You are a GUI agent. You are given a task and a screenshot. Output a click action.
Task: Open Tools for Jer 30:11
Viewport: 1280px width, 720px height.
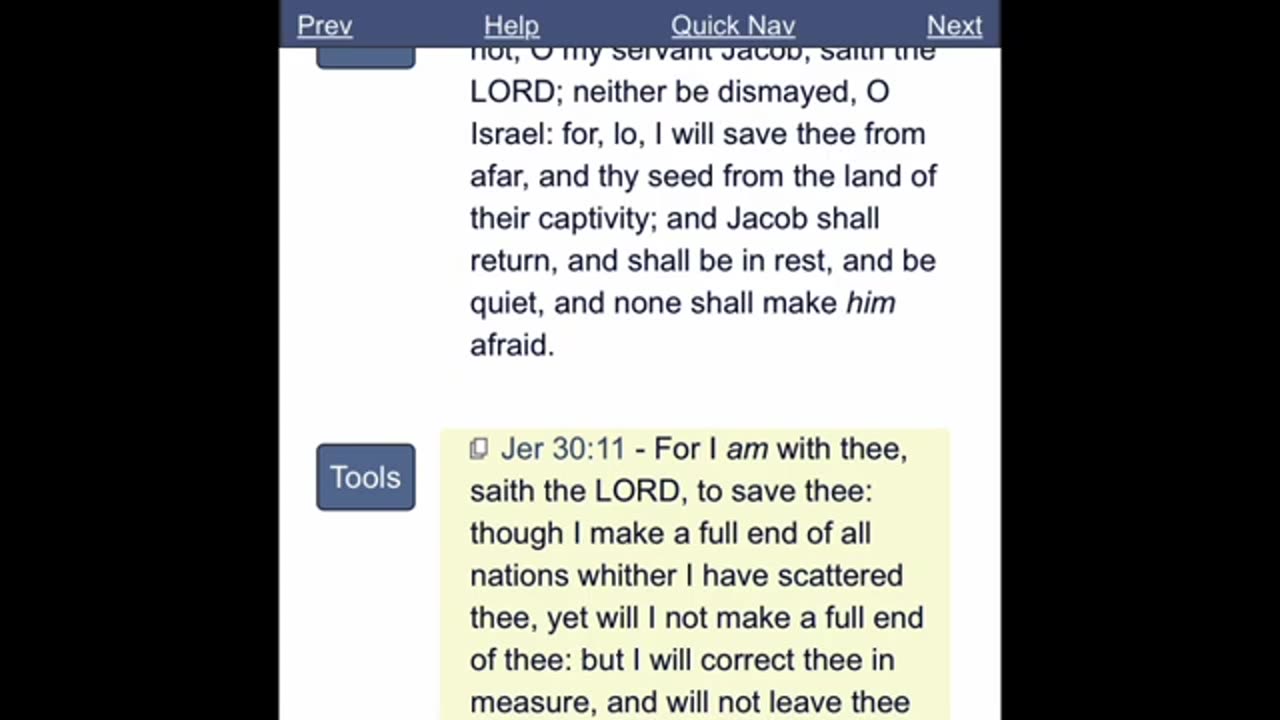(365, 477)
